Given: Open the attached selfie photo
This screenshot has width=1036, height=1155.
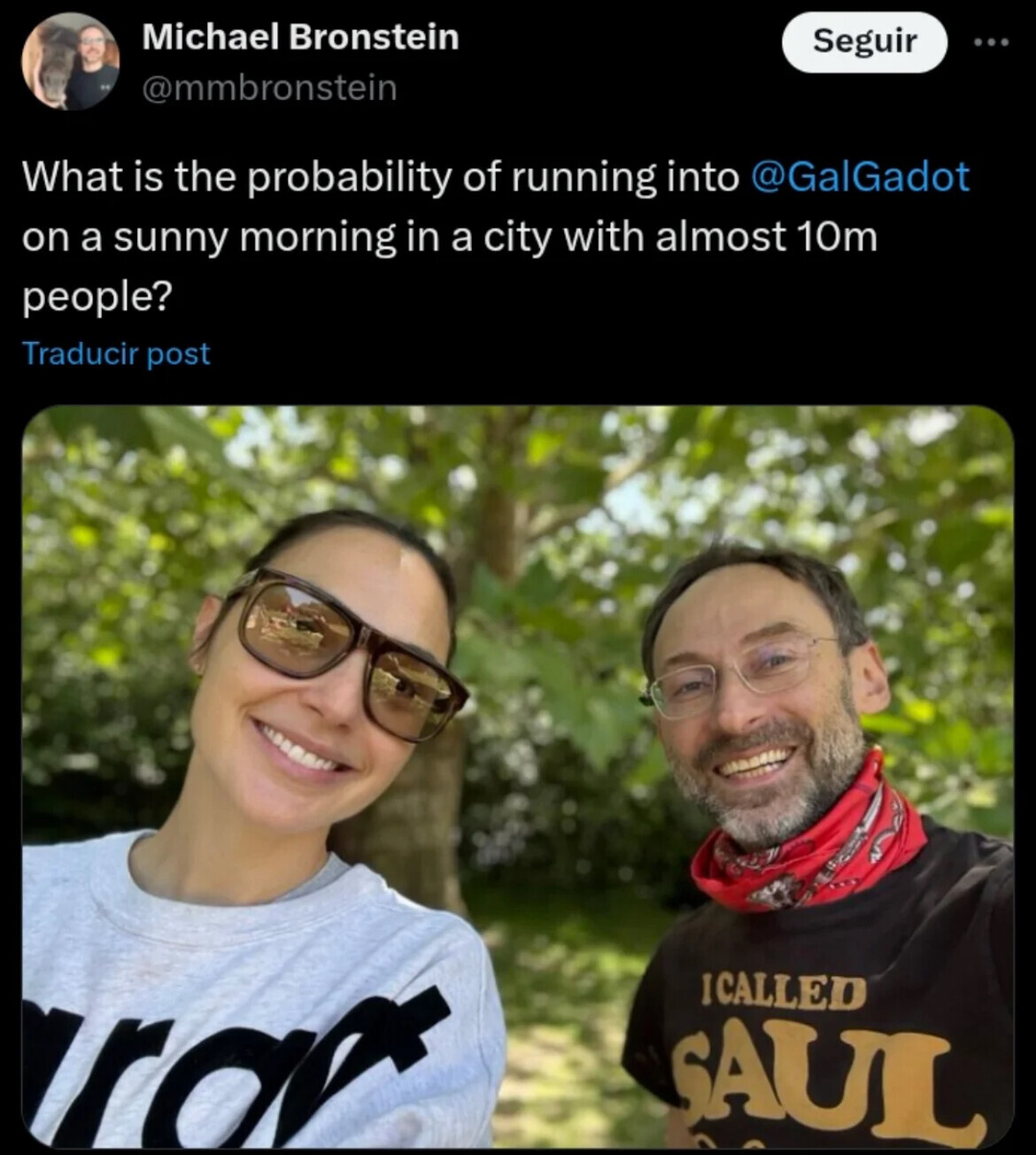Looking at the screenshot, I should coord(517,777).
